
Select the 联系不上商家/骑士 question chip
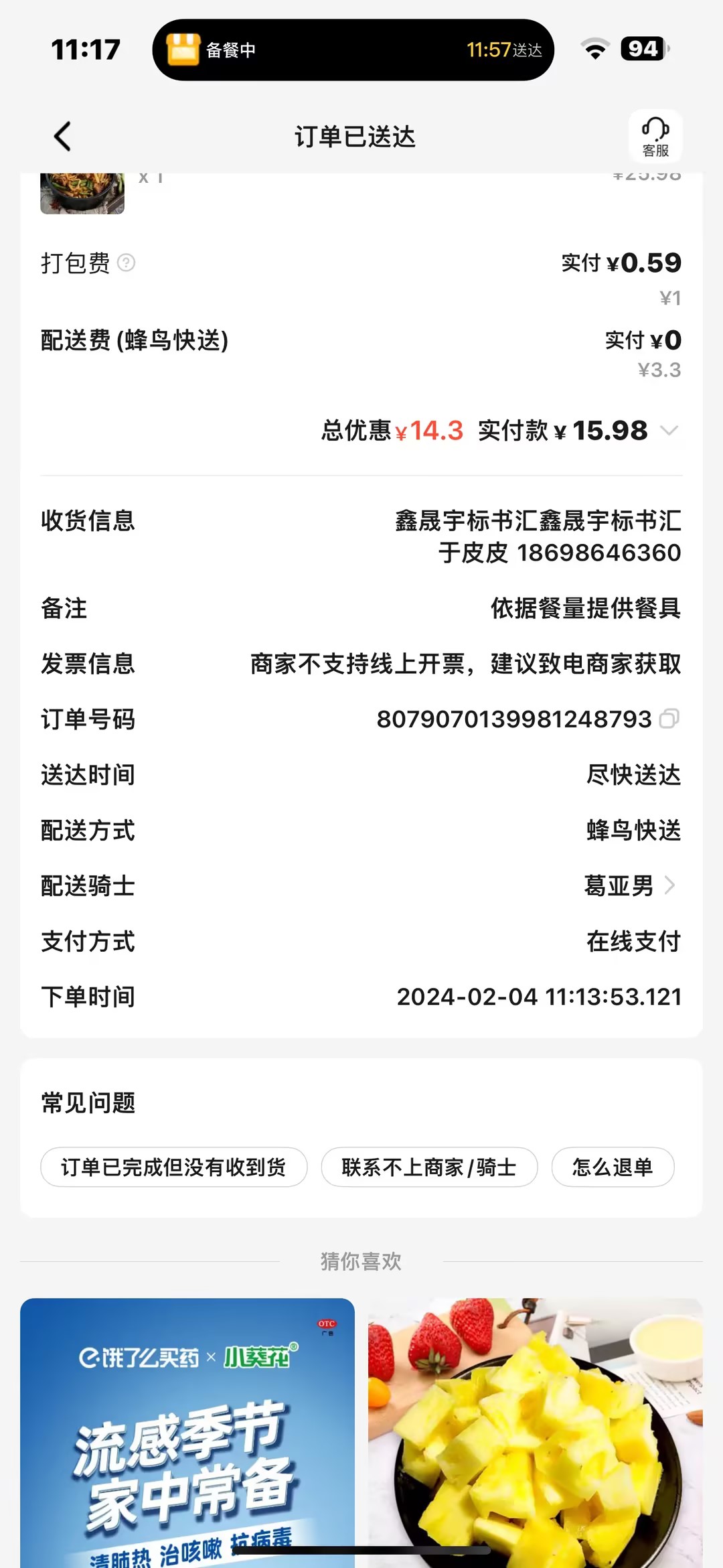pyautogui.click(x=428, y=1167)
